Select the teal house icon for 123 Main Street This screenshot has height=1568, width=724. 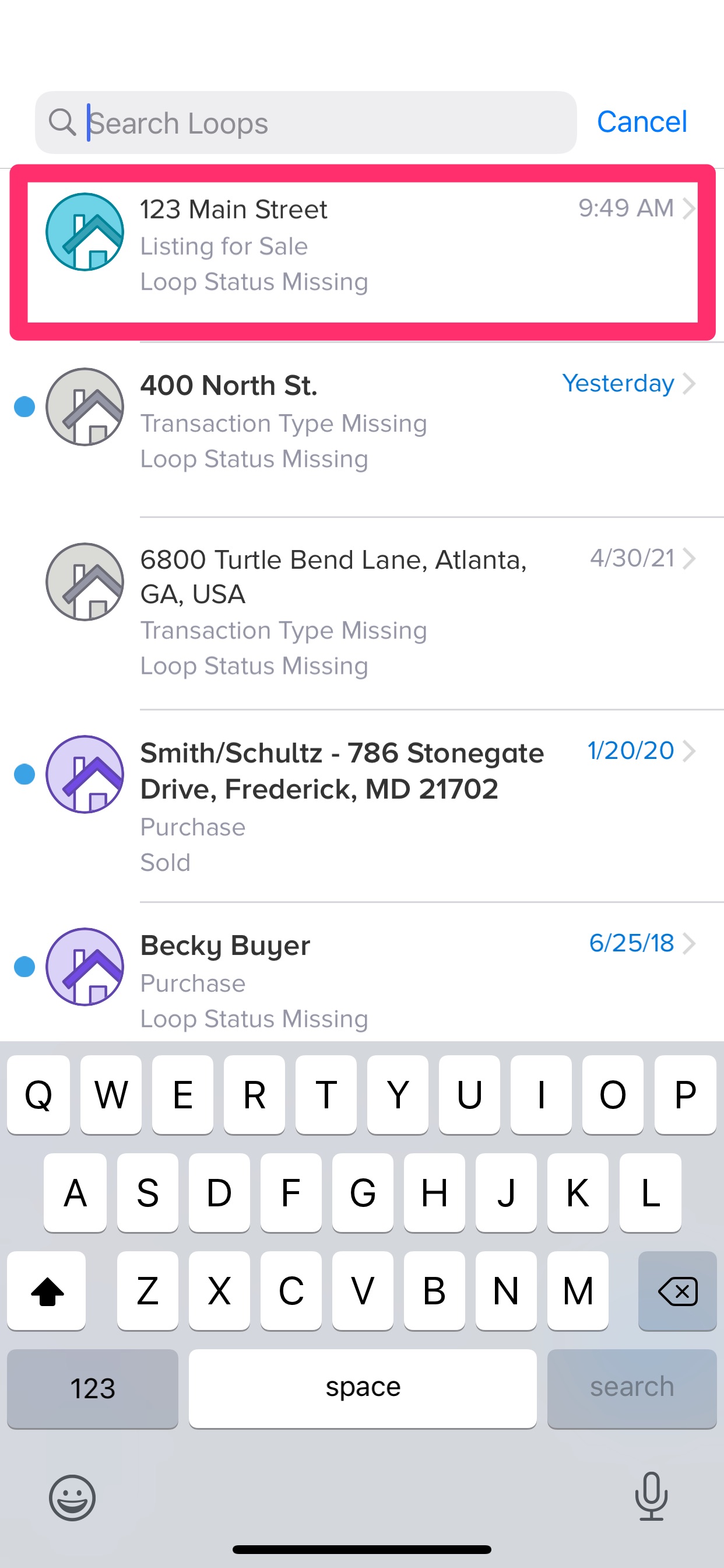point(85,233)
